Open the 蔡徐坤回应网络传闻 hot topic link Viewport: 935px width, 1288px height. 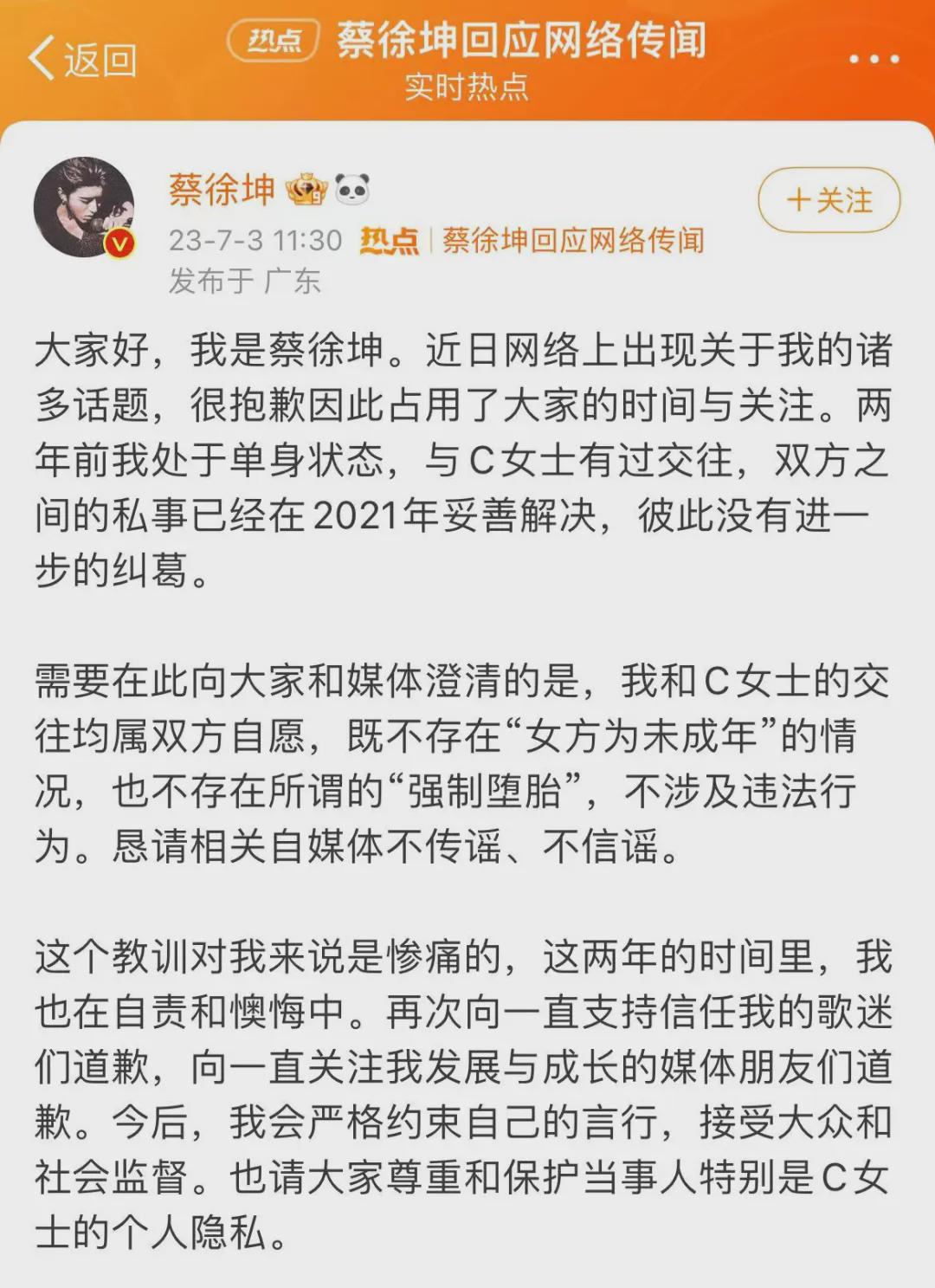pos(572,240)
